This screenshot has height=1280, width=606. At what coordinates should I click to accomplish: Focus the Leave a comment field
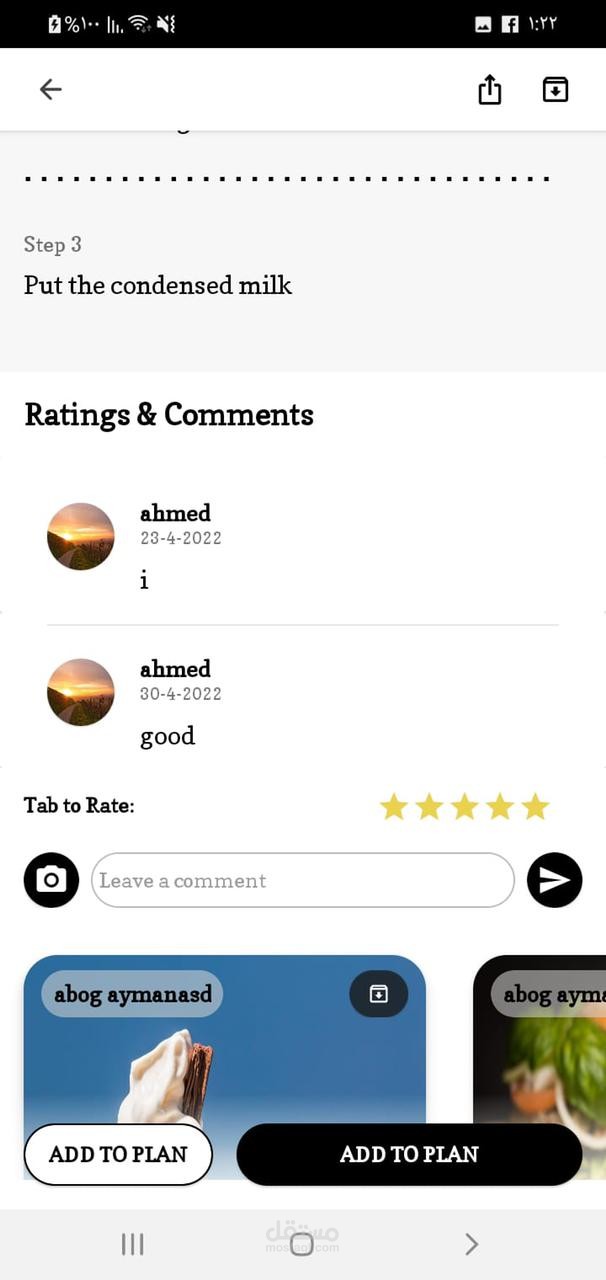[x=303, y=880]
